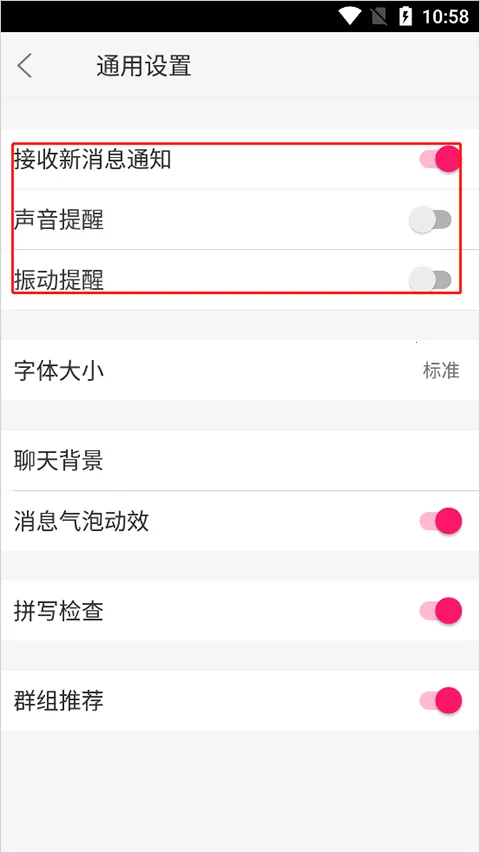Disable the 消息气泡动效 switch
The height and width of the screenshot is (853, 480).
click(x=441, y=521)
